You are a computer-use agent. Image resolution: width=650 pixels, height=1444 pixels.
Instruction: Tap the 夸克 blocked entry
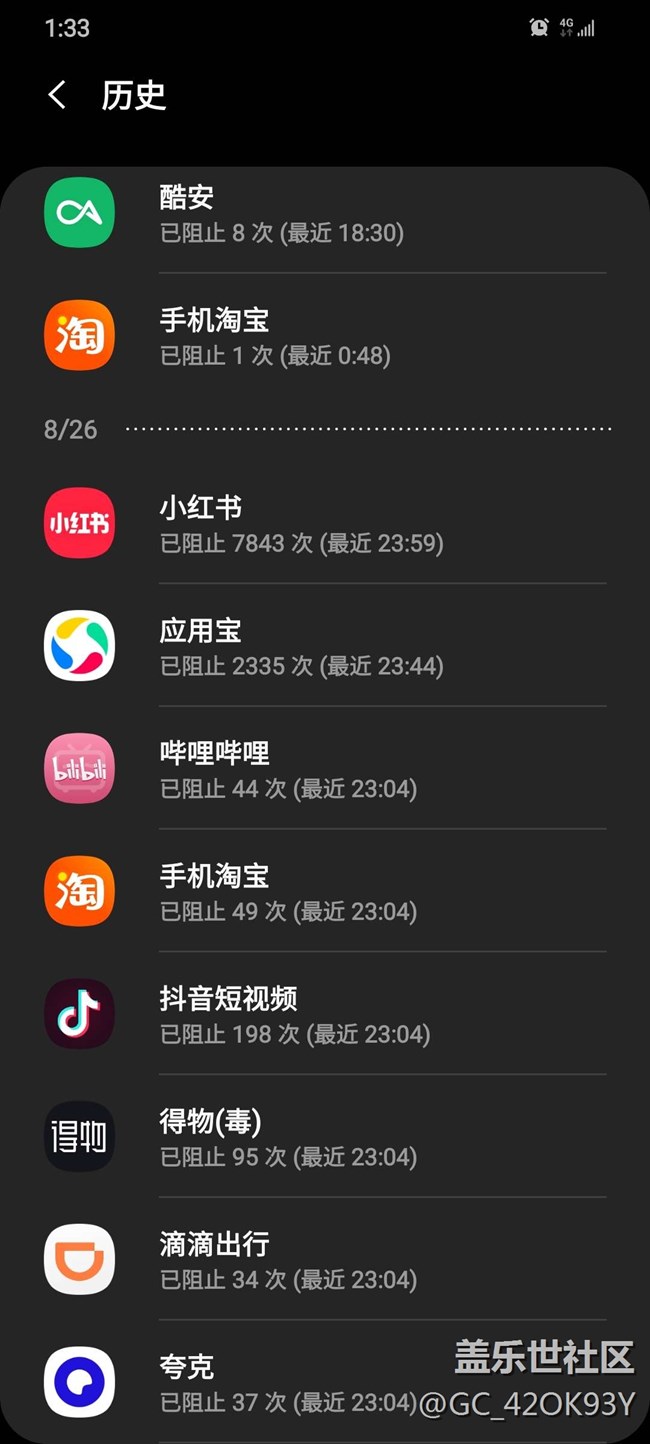[x=300, y=1383]
